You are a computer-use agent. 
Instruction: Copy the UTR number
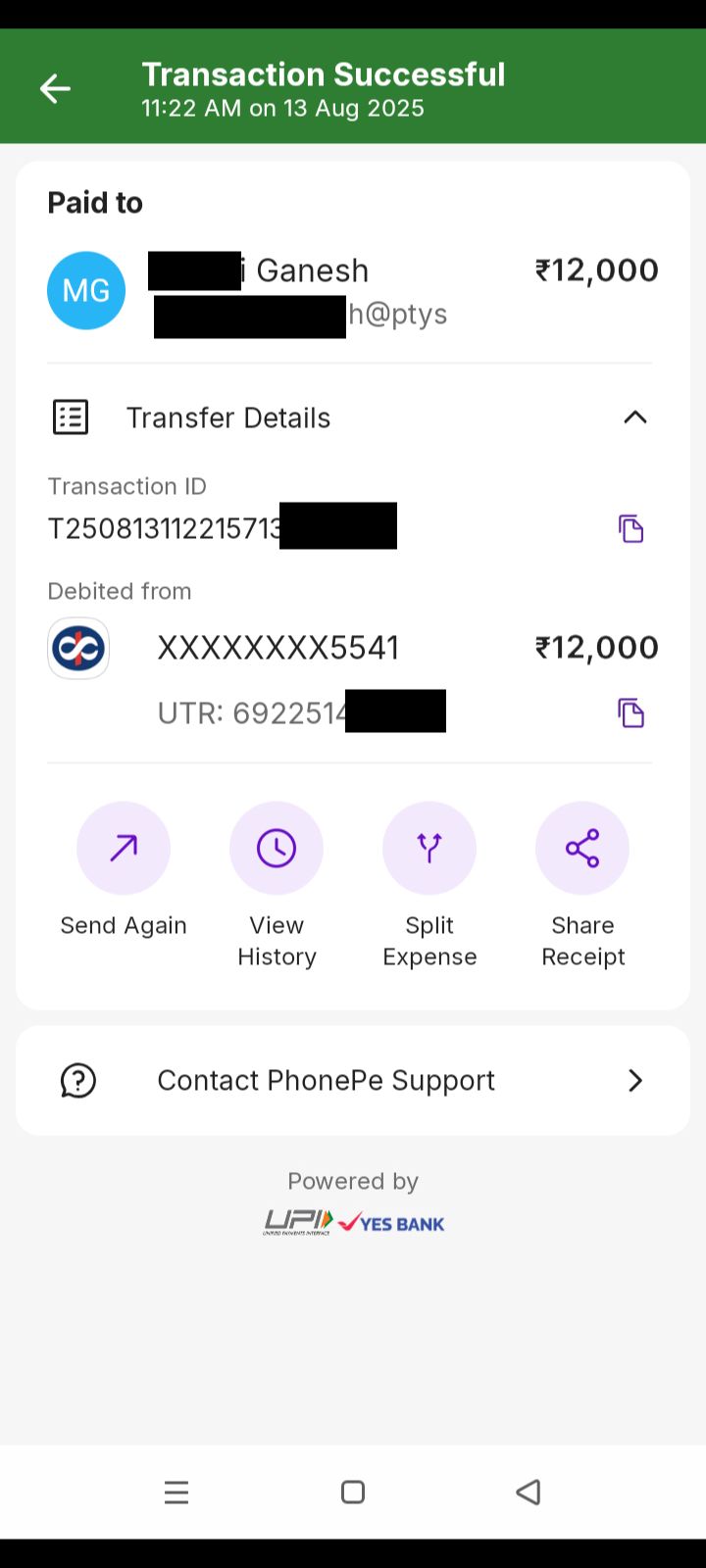click(x=630, y=712)
